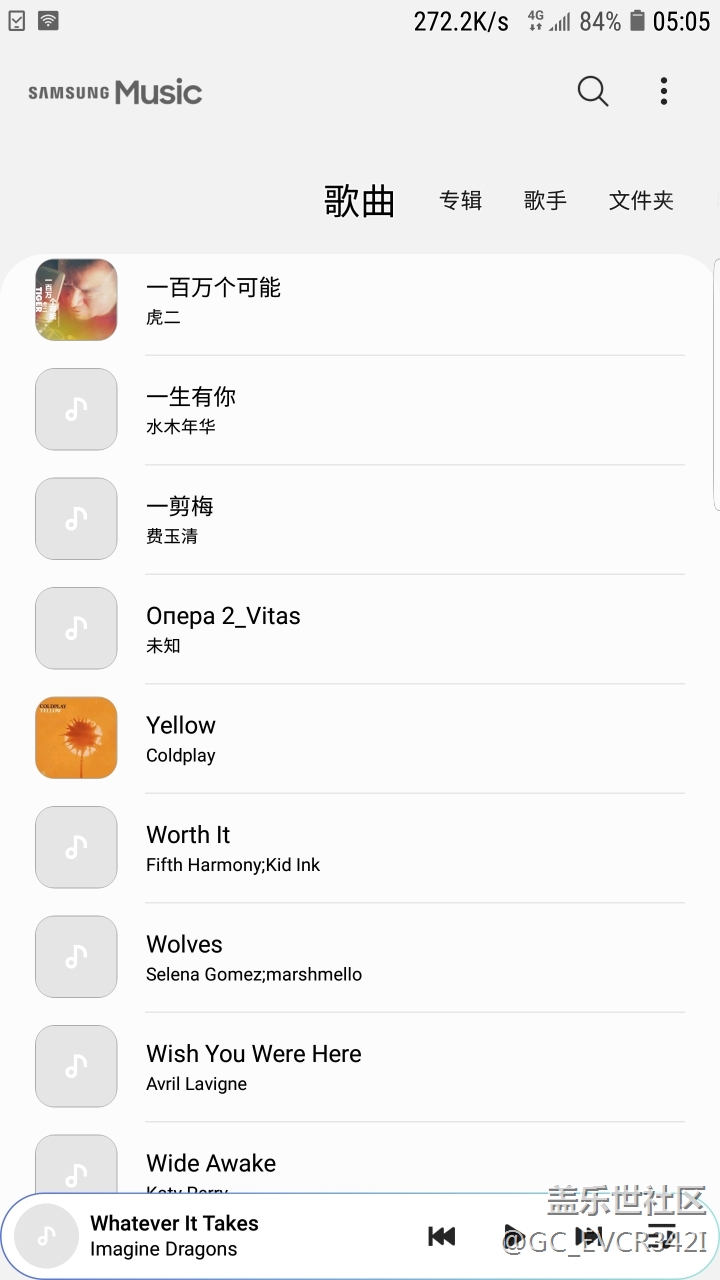Skip to the previous track
720x1280 pixels.
[441, 1237]
